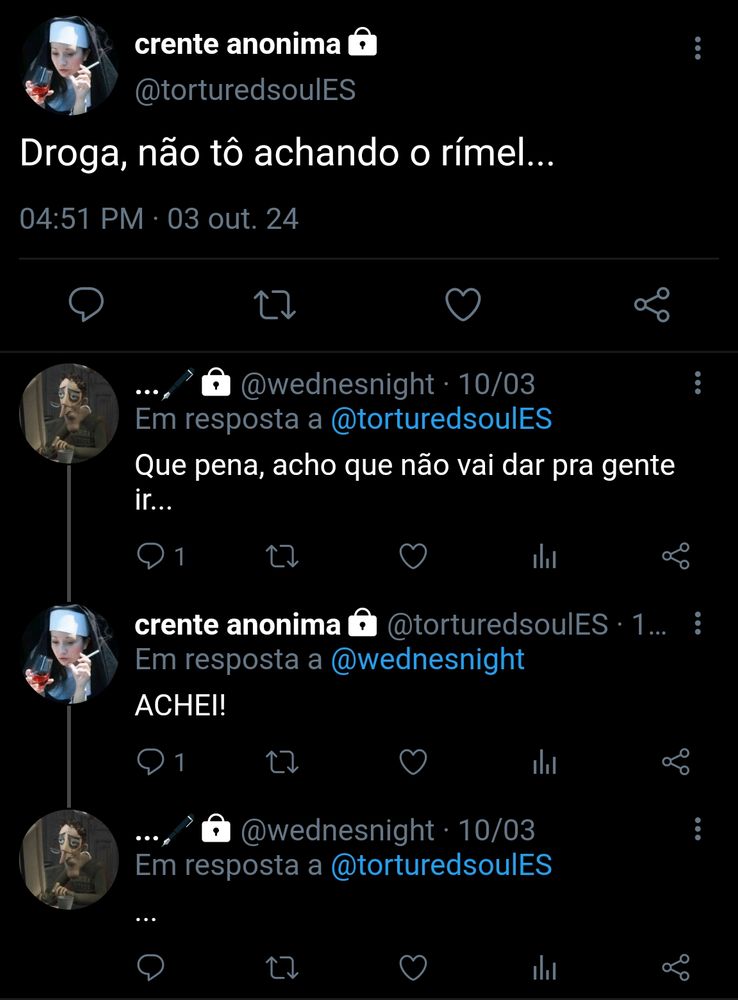Retweet the main rímel tweet
Viewport: 738px width, 1000px height.
pos(275,305)
